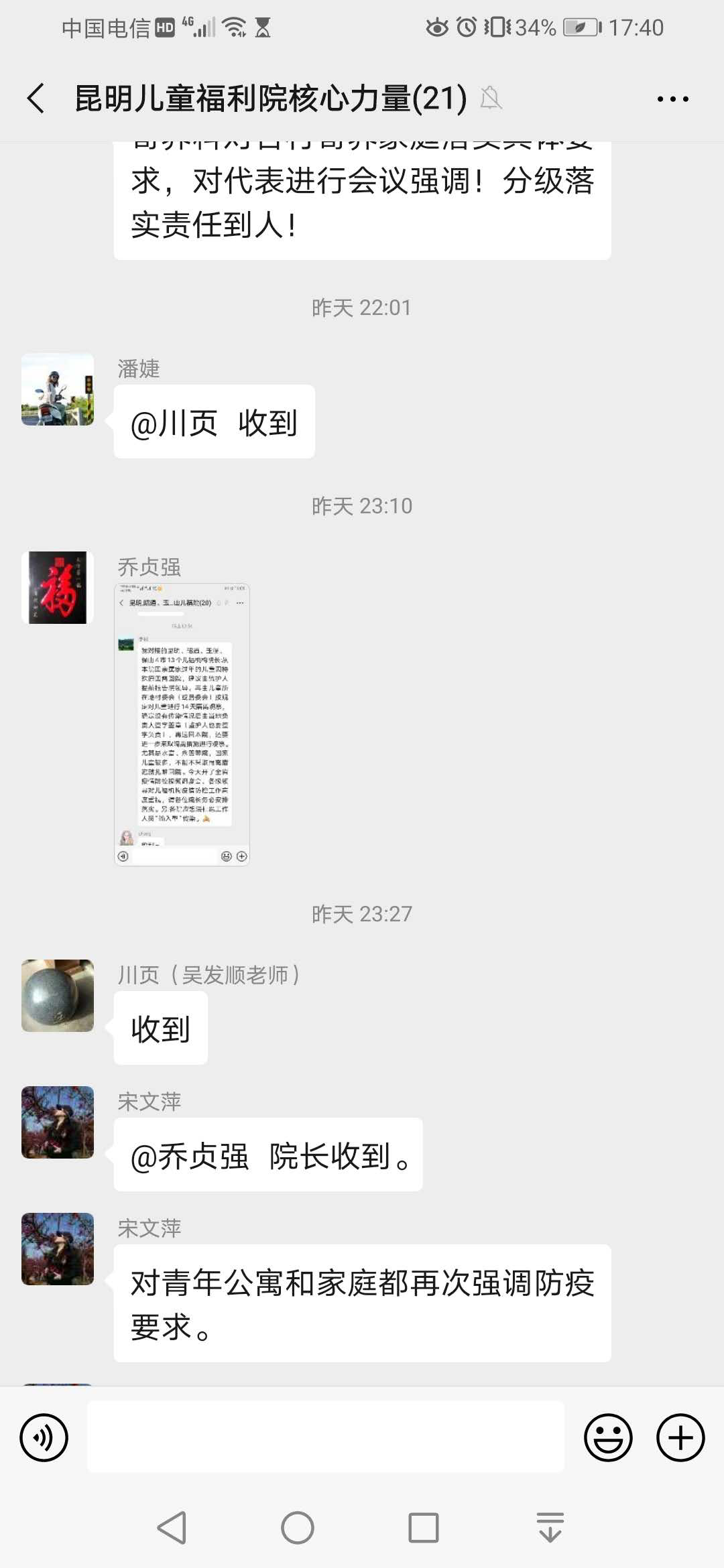724x1568 pixels.
Task: Open the screenshot image sent by 乔贞强
Action: coord(182,724)
